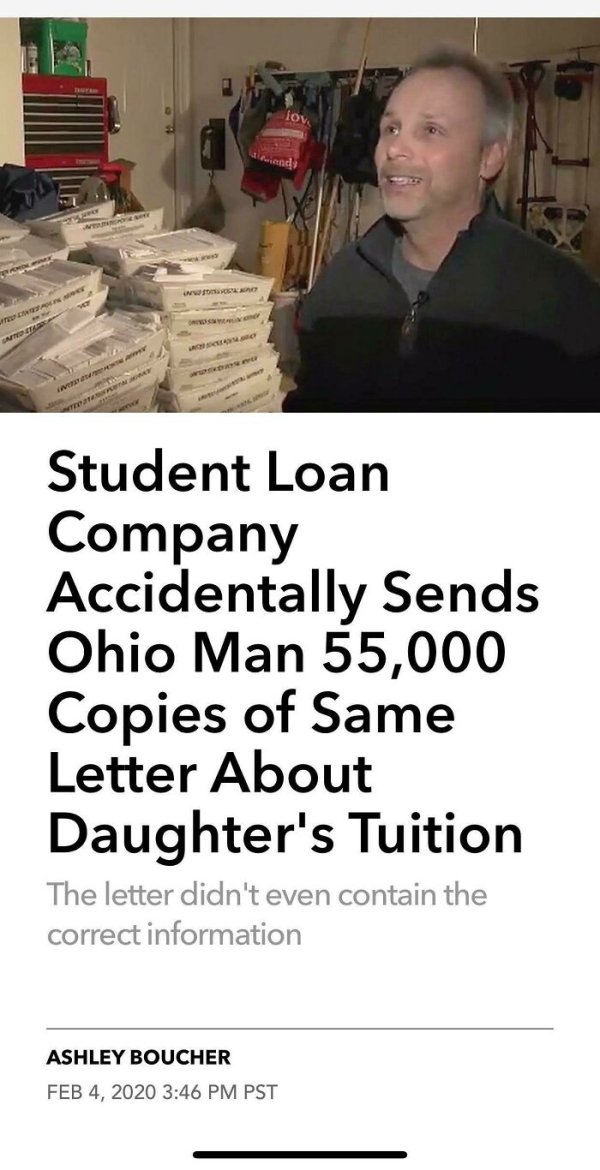Open author Ashley Boucher's profile link

click(138, 1056)
